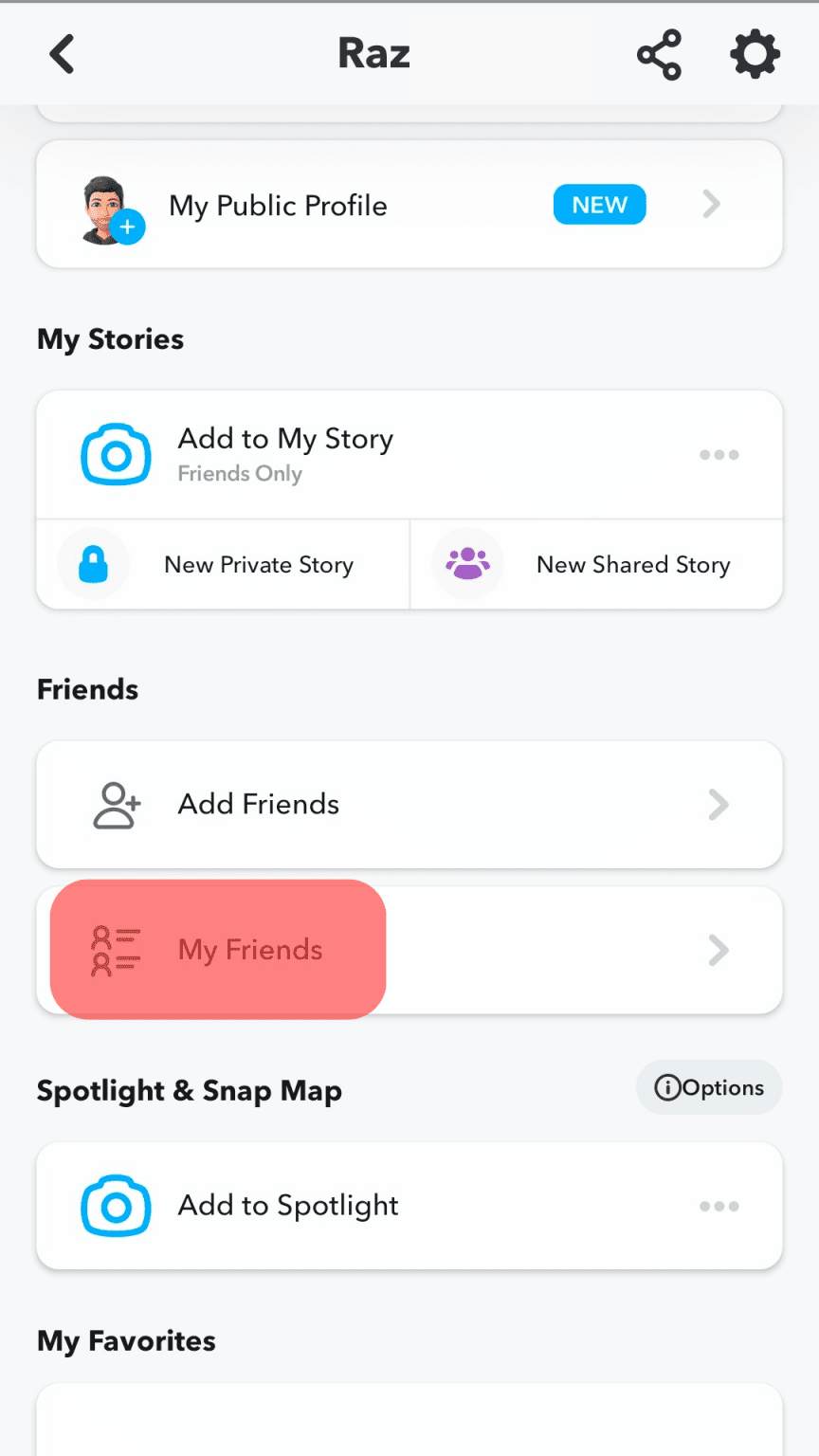This screenshot has height=1456, width=819.
Task: Select the camera icon beside Add to Spotlight
Action: 116,1206
